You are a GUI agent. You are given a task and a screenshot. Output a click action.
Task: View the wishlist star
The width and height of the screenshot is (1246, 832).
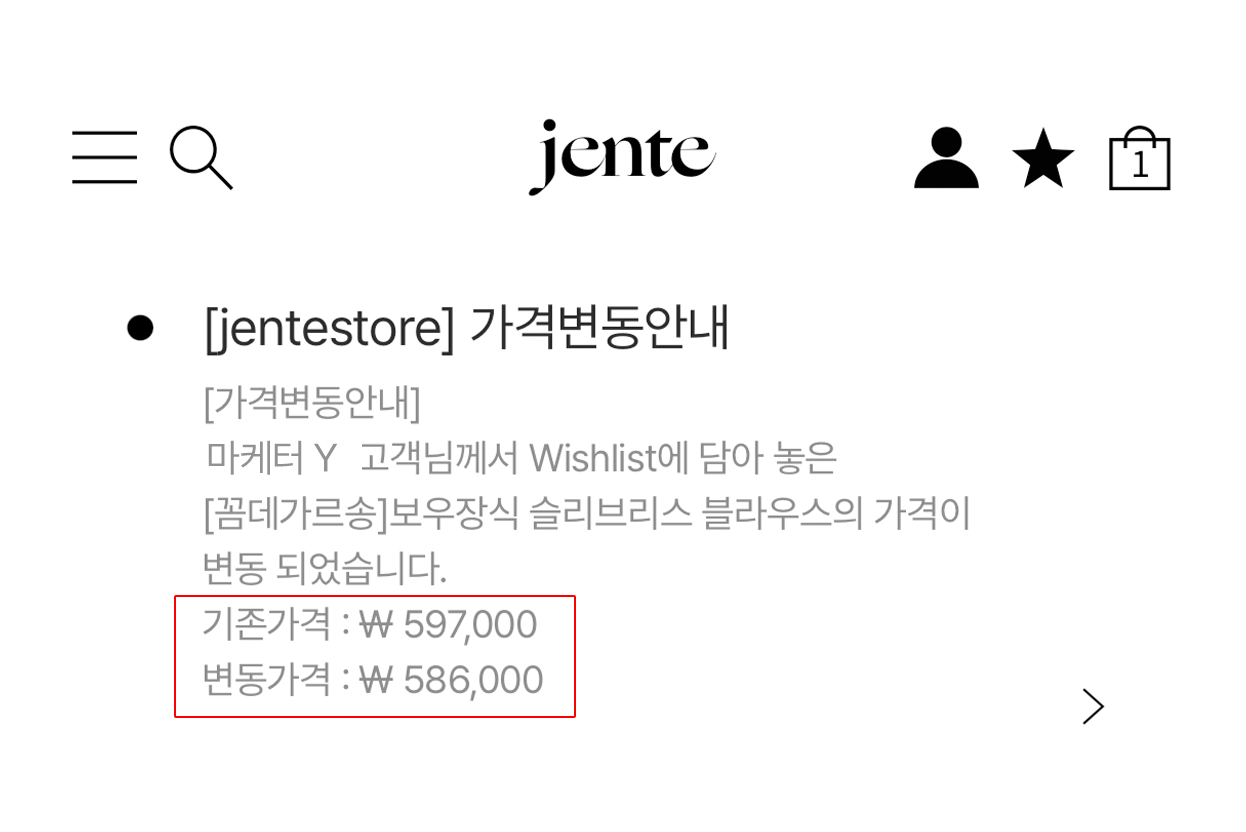pyautogui.click(x=1043, y=158)
